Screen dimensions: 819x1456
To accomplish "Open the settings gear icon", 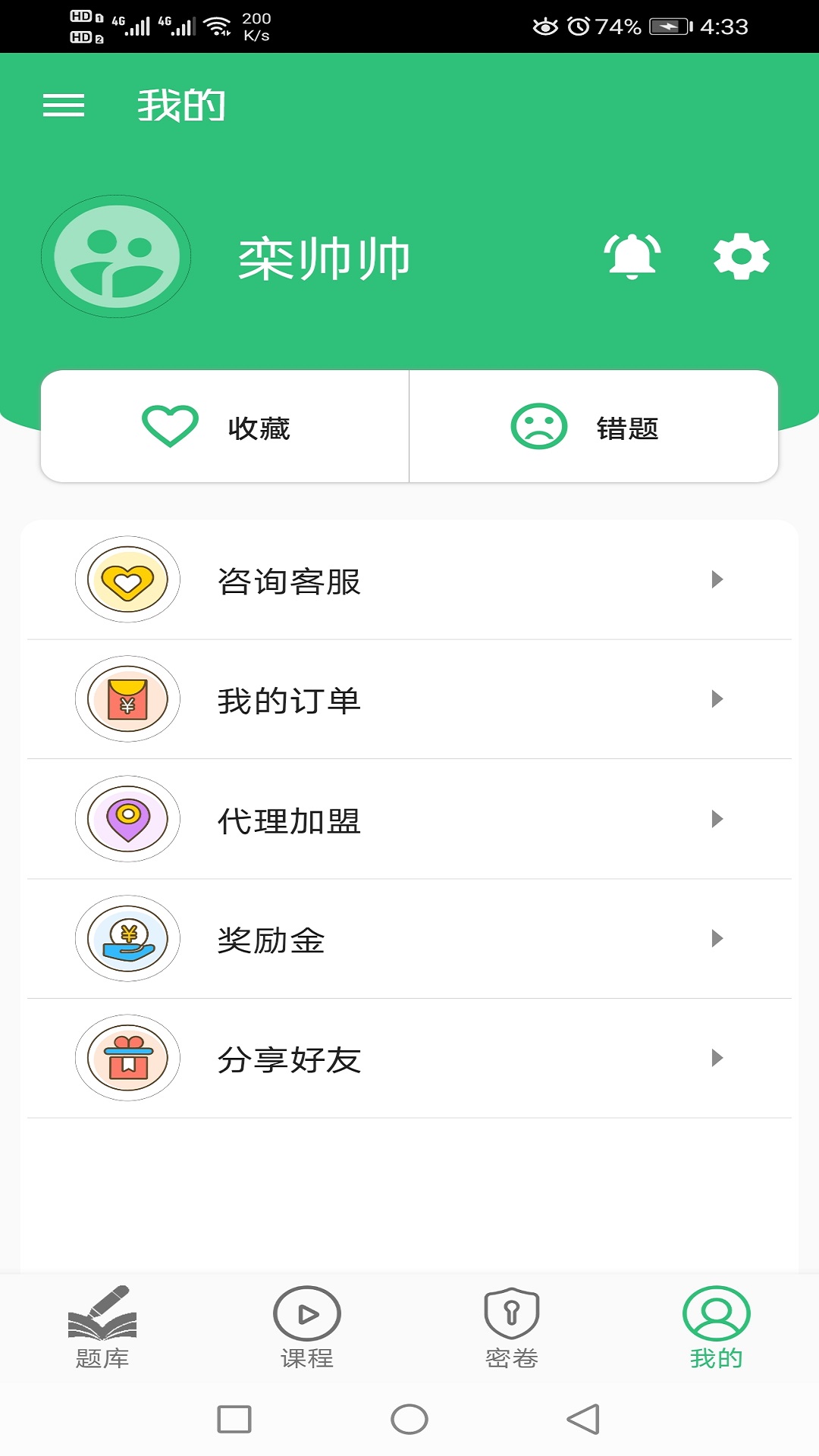I will coord(741,256).
